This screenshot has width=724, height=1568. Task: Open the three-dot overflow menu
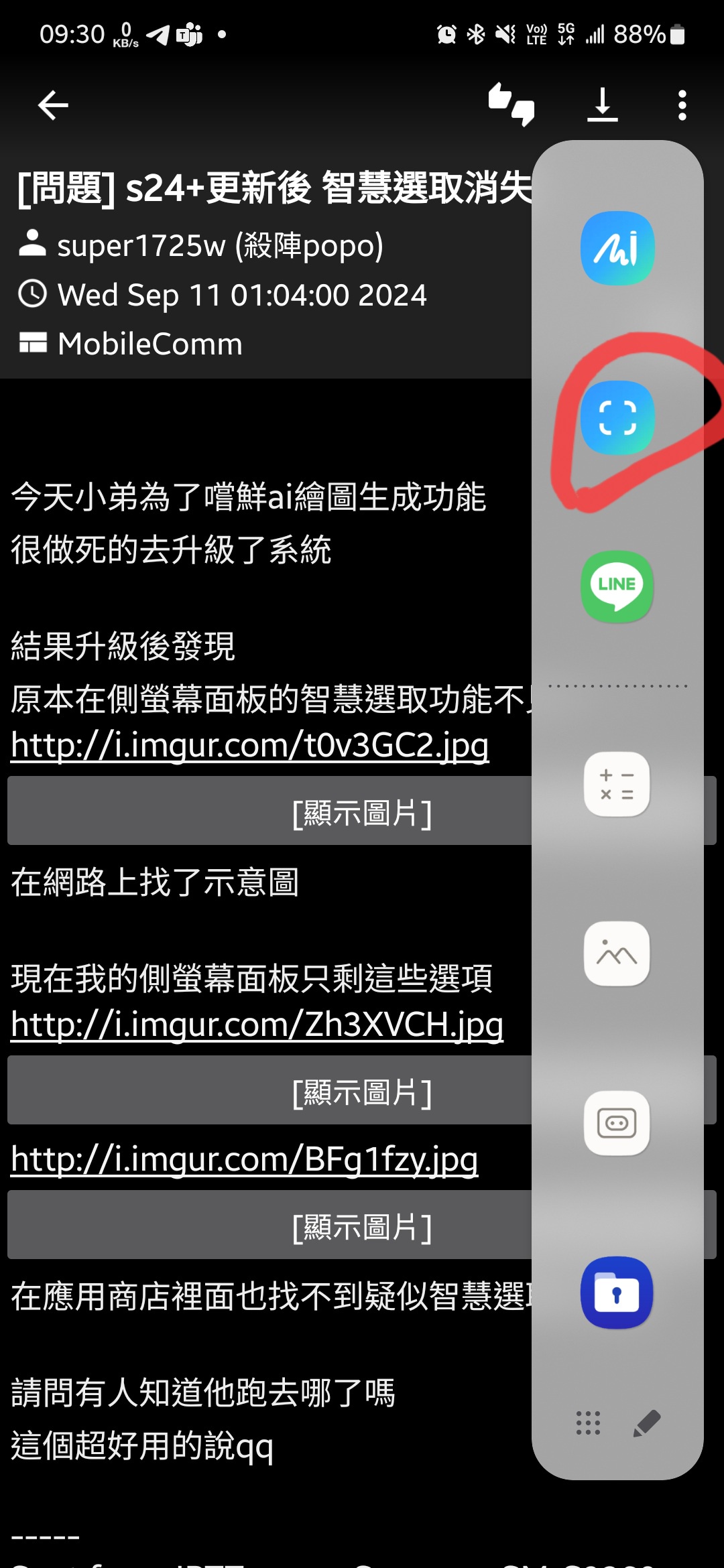point(682,105)
